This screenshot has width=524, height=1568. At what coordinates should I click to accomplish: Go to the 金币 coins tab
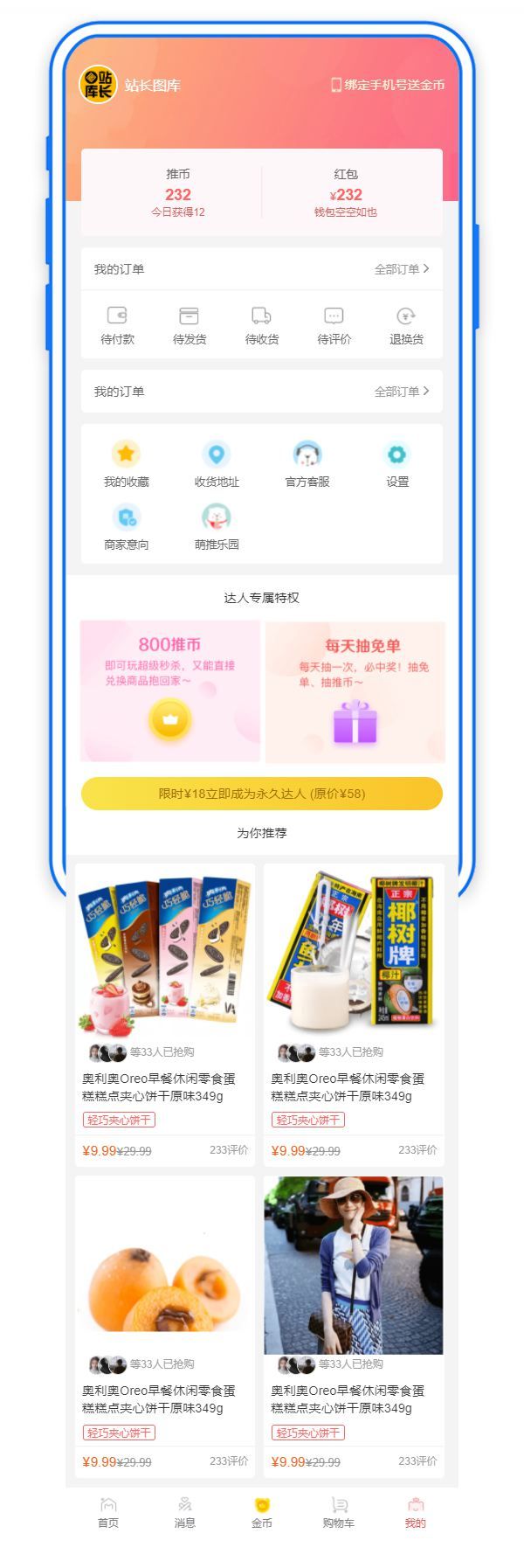[x=262, y=1511]
